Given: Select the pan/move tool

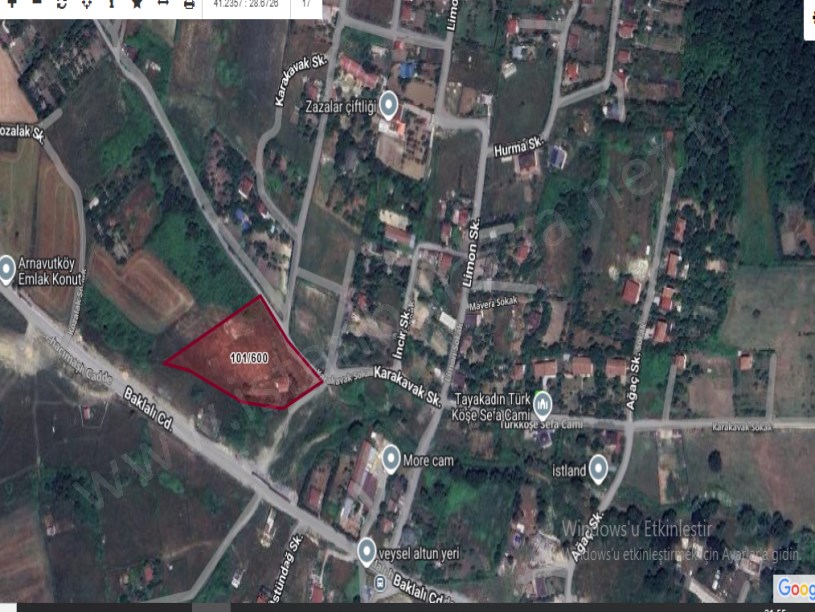Looking at the screenshot, I should (x=87, y=4).
